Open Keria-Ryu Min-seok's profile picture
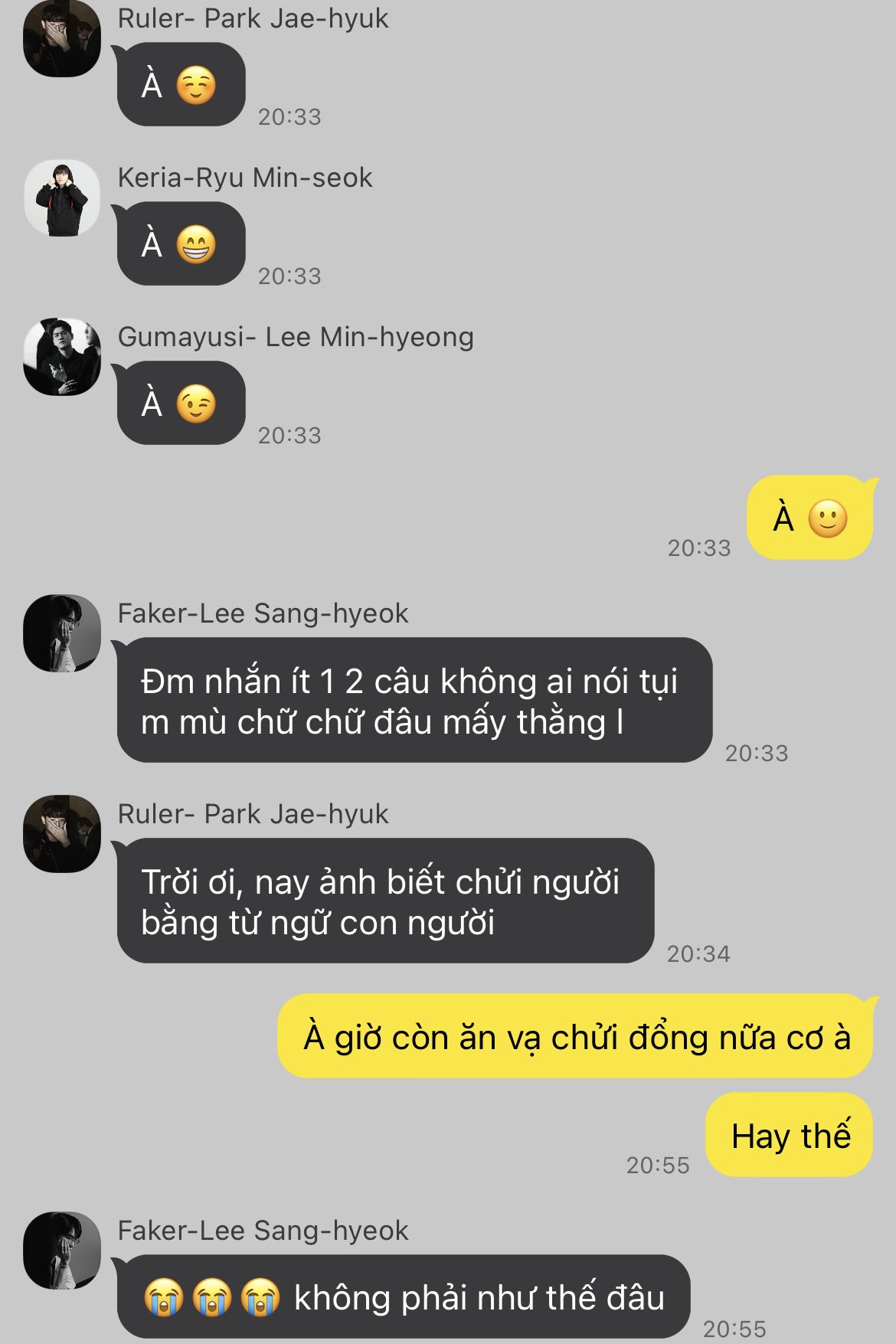Image resolution: width=896 pixels, height=1344 pixels. pyautogui.click(x=62, y=198)
